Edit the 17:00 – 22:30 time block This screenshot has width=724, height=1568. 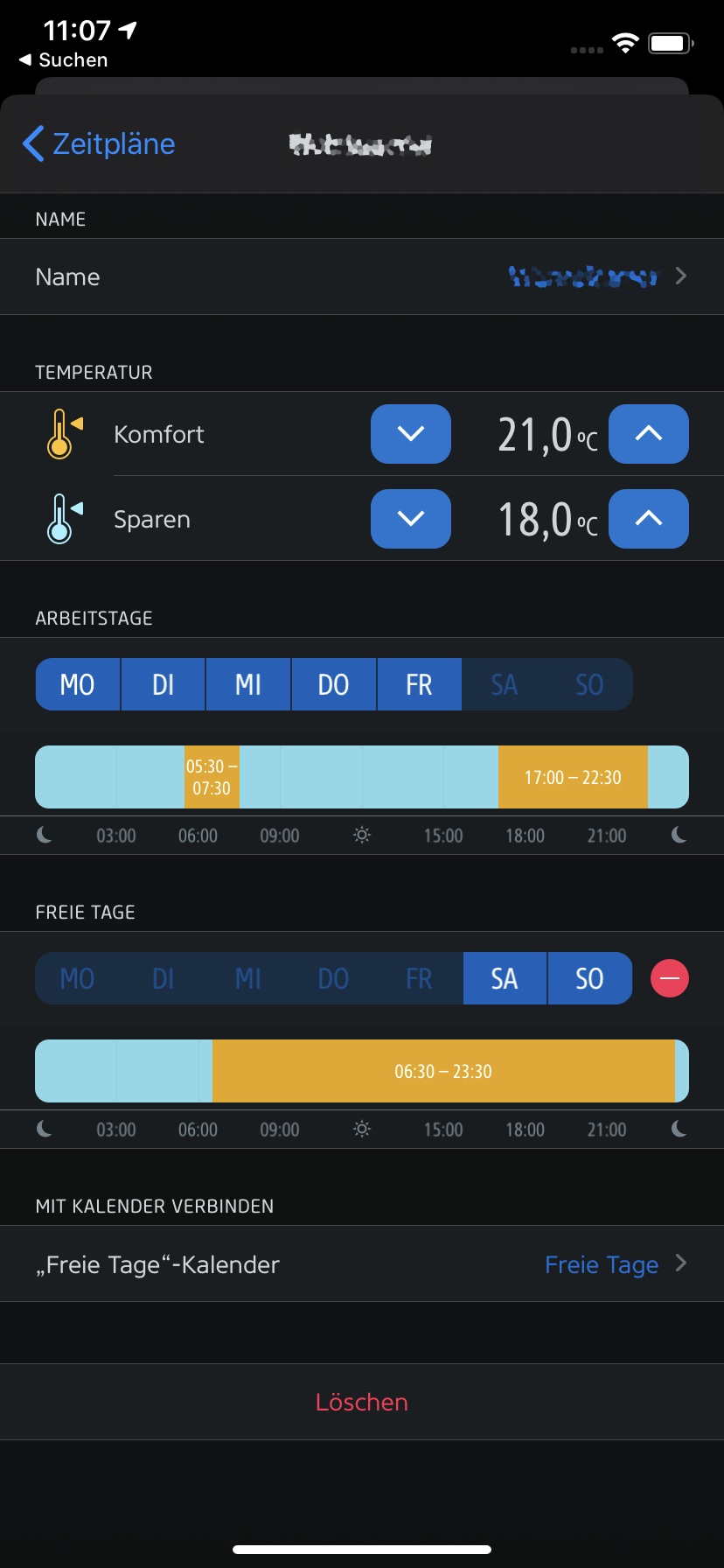(573, 777)
